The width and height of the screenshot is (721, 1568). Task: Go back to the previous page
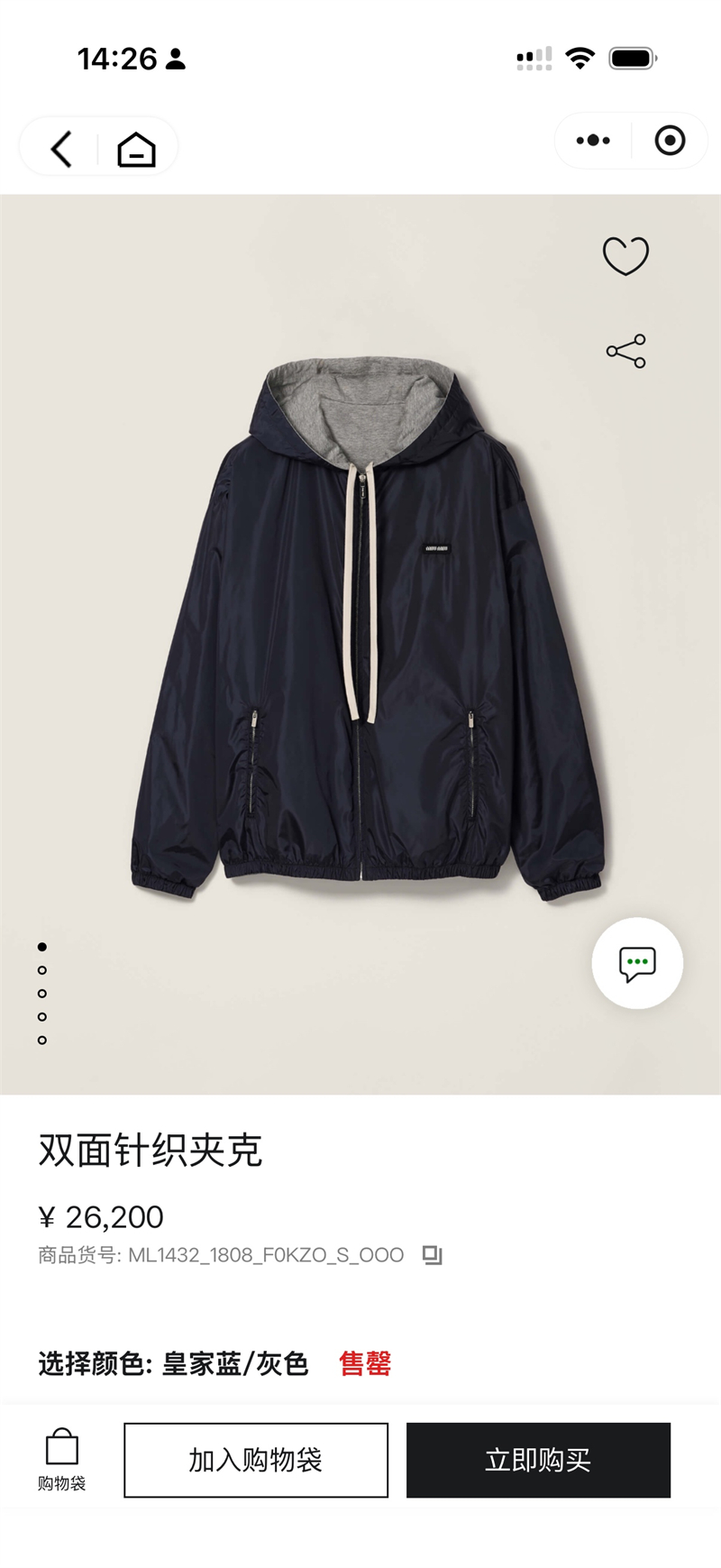tap(61, 149)
